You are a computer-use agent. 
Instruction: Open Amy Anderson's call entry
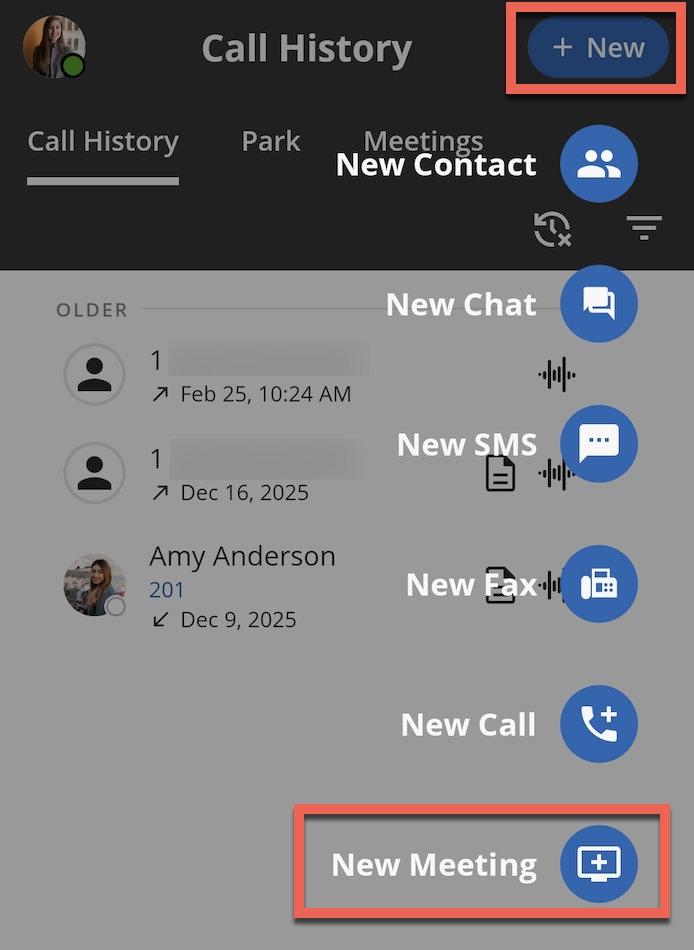[x=255, y=586]
